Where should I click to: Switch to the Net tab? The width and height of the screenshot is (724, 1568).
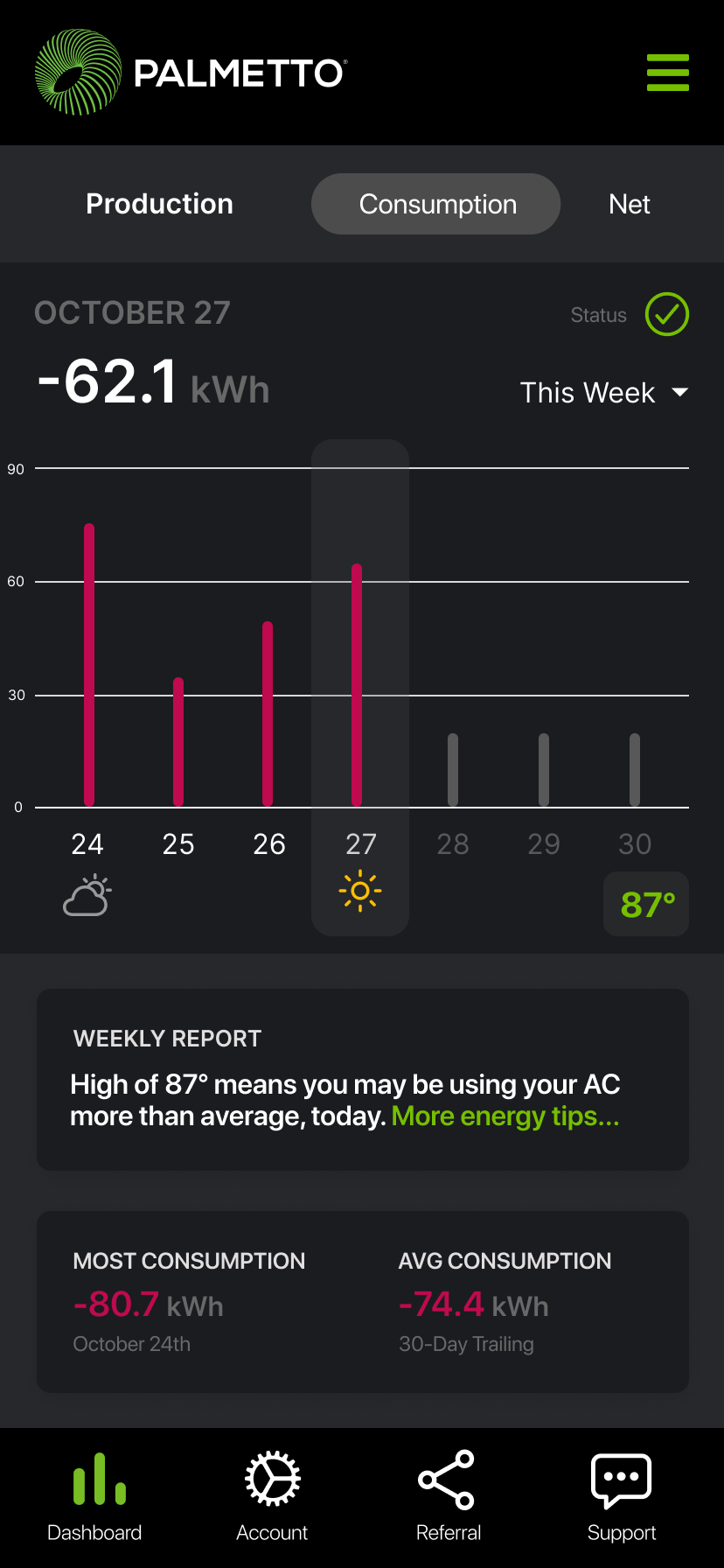click(x=629, y=204)
